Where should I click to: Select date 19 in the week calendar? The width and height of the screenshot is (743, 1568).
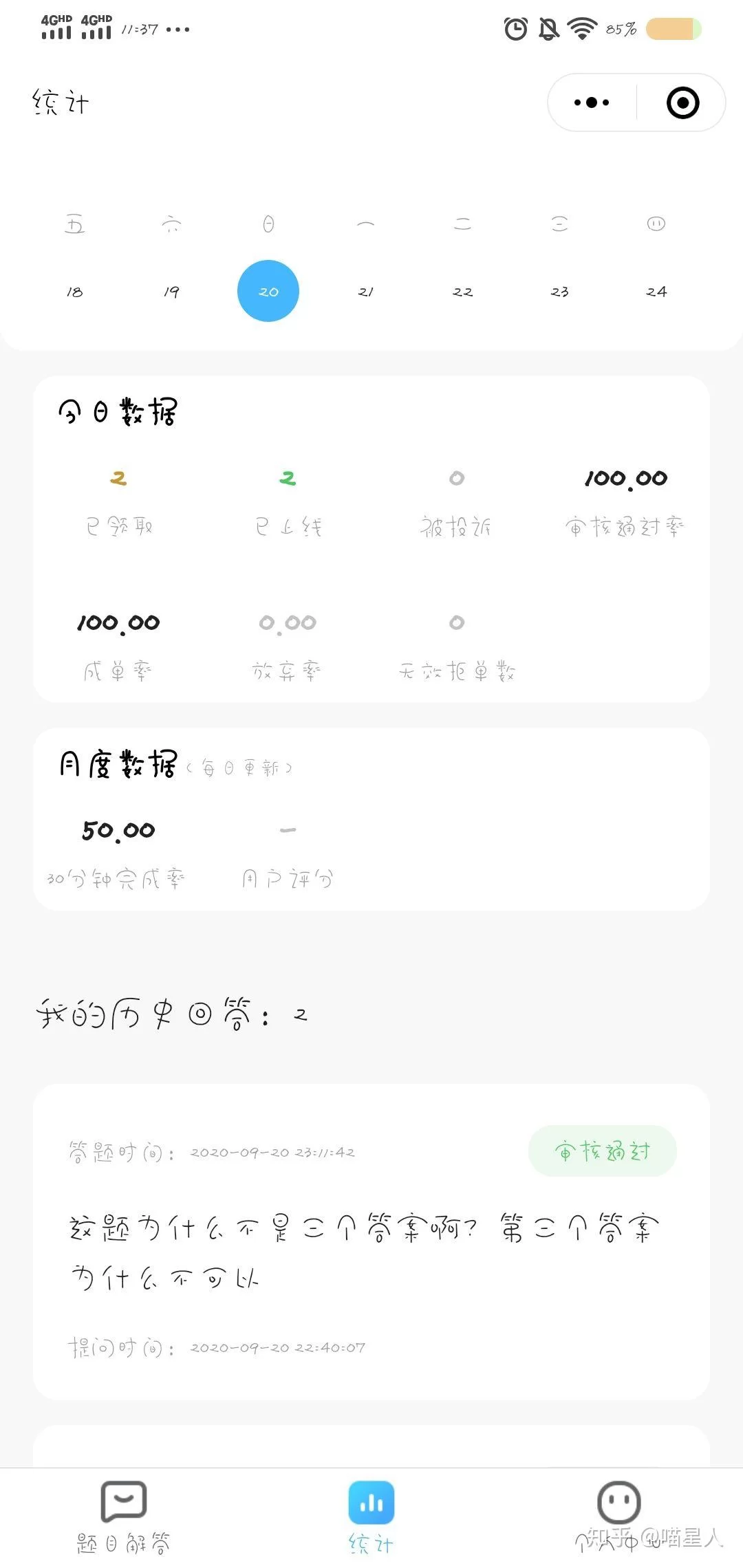pos(171,292)
